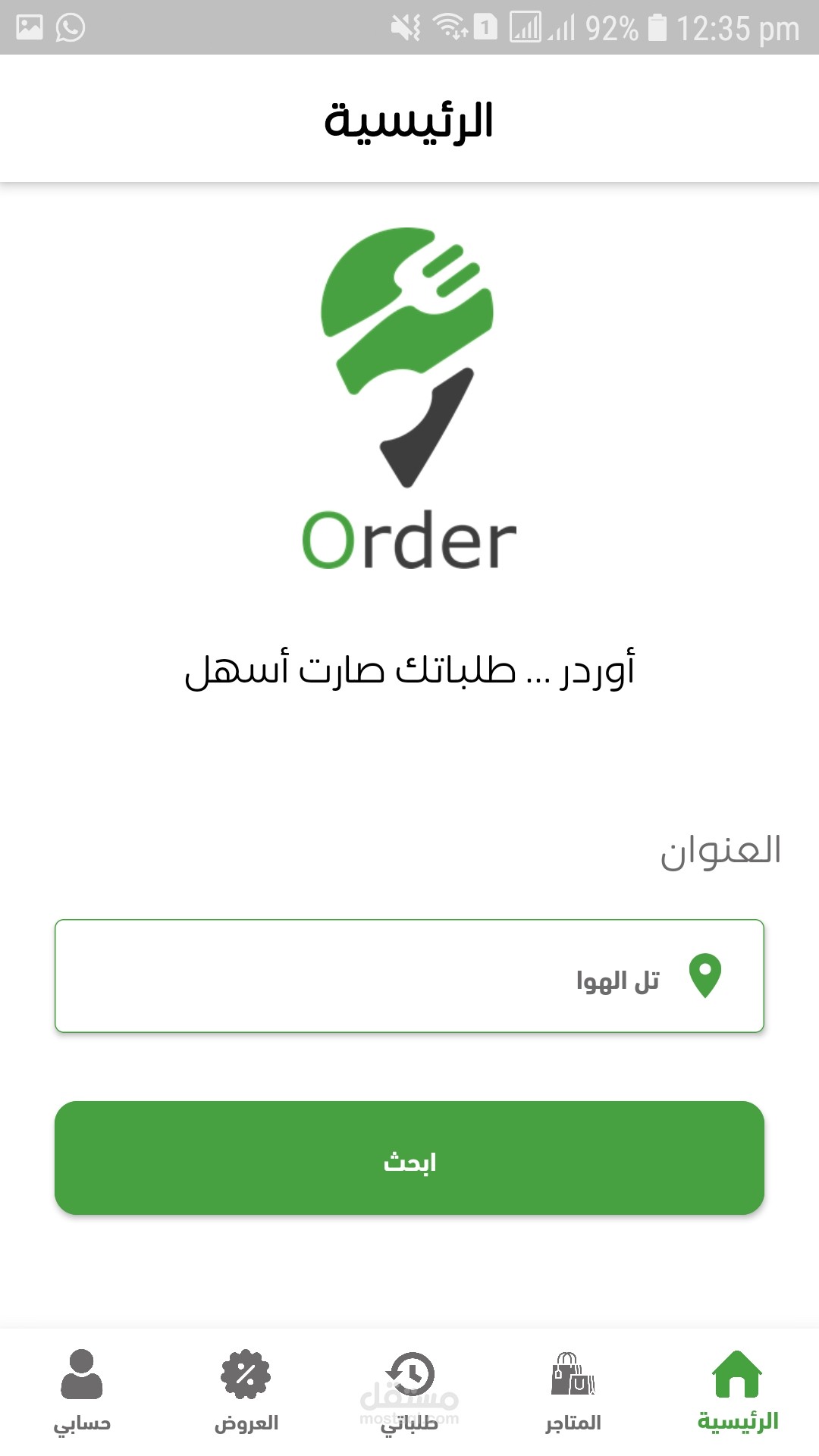Switch to the المتاجر stores tab

(x=573, y=1392)
